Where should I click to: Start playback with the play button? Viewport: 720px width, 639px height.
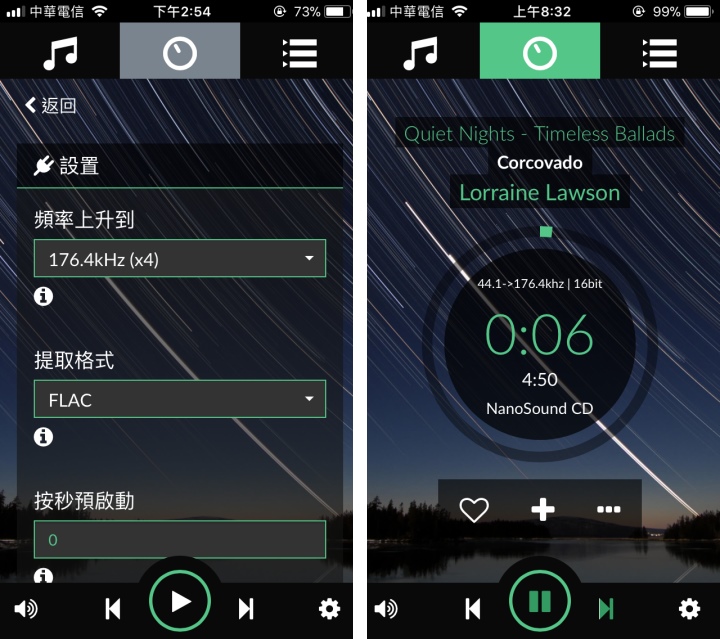180,601
